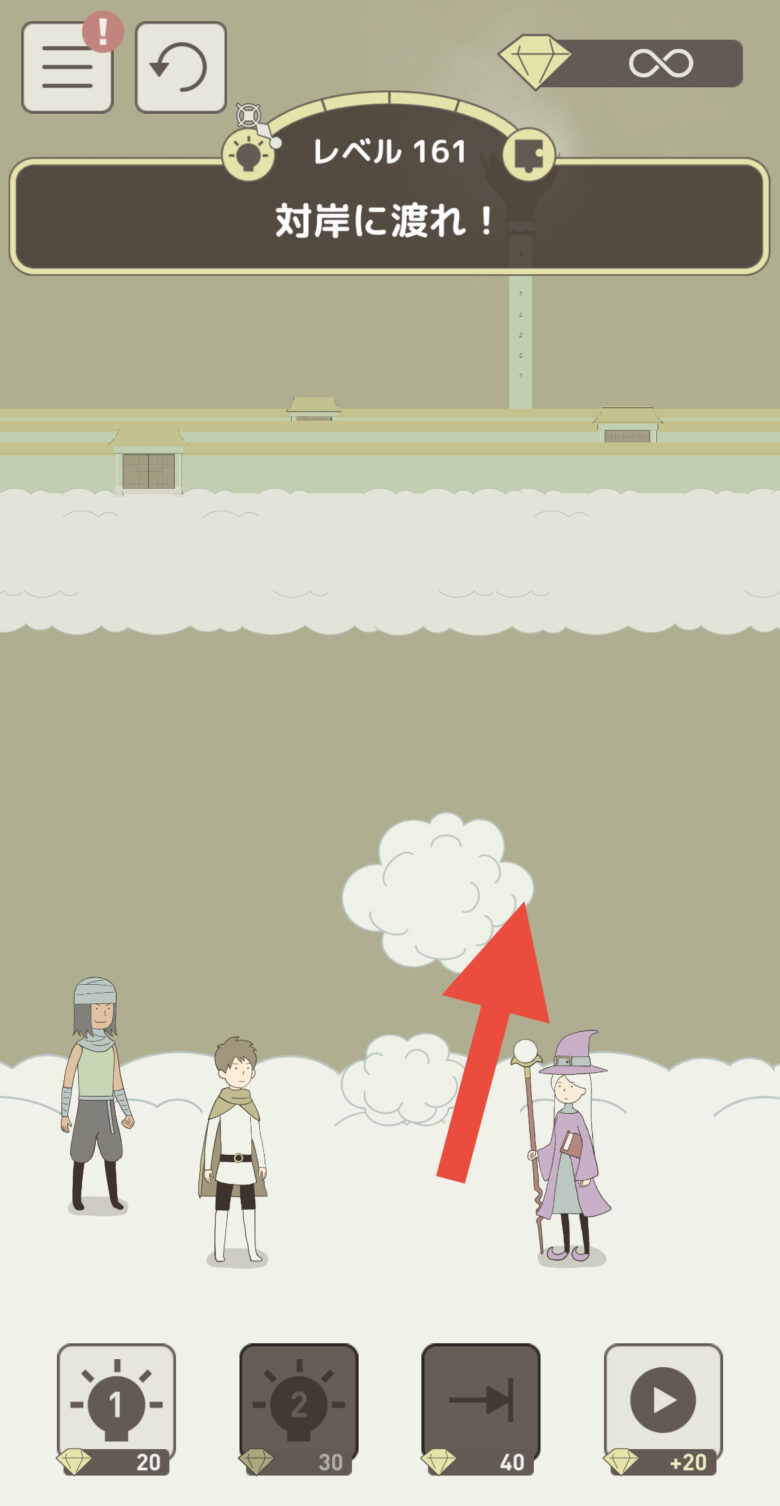Open the hamburger menu with alert badge
This screenshot has width=780, height=1506.
(67, 67)
